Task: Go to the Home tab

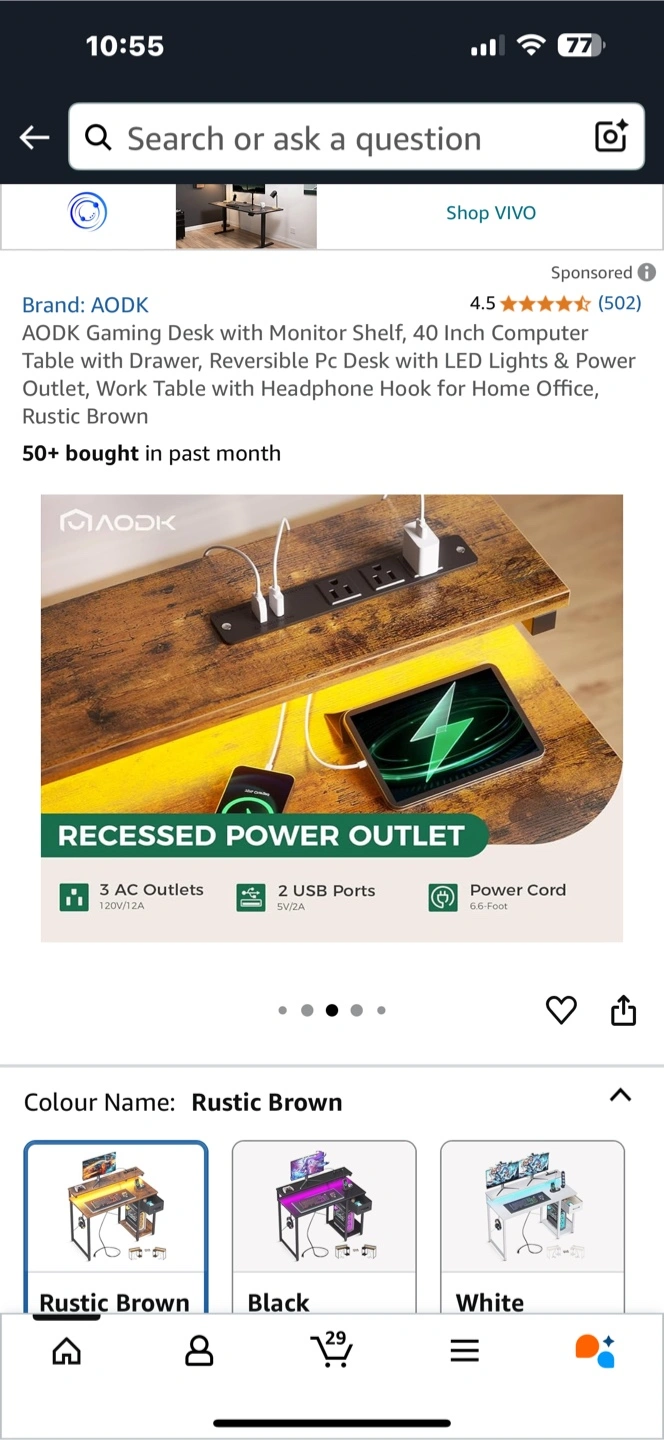Action: point(66,1351)
